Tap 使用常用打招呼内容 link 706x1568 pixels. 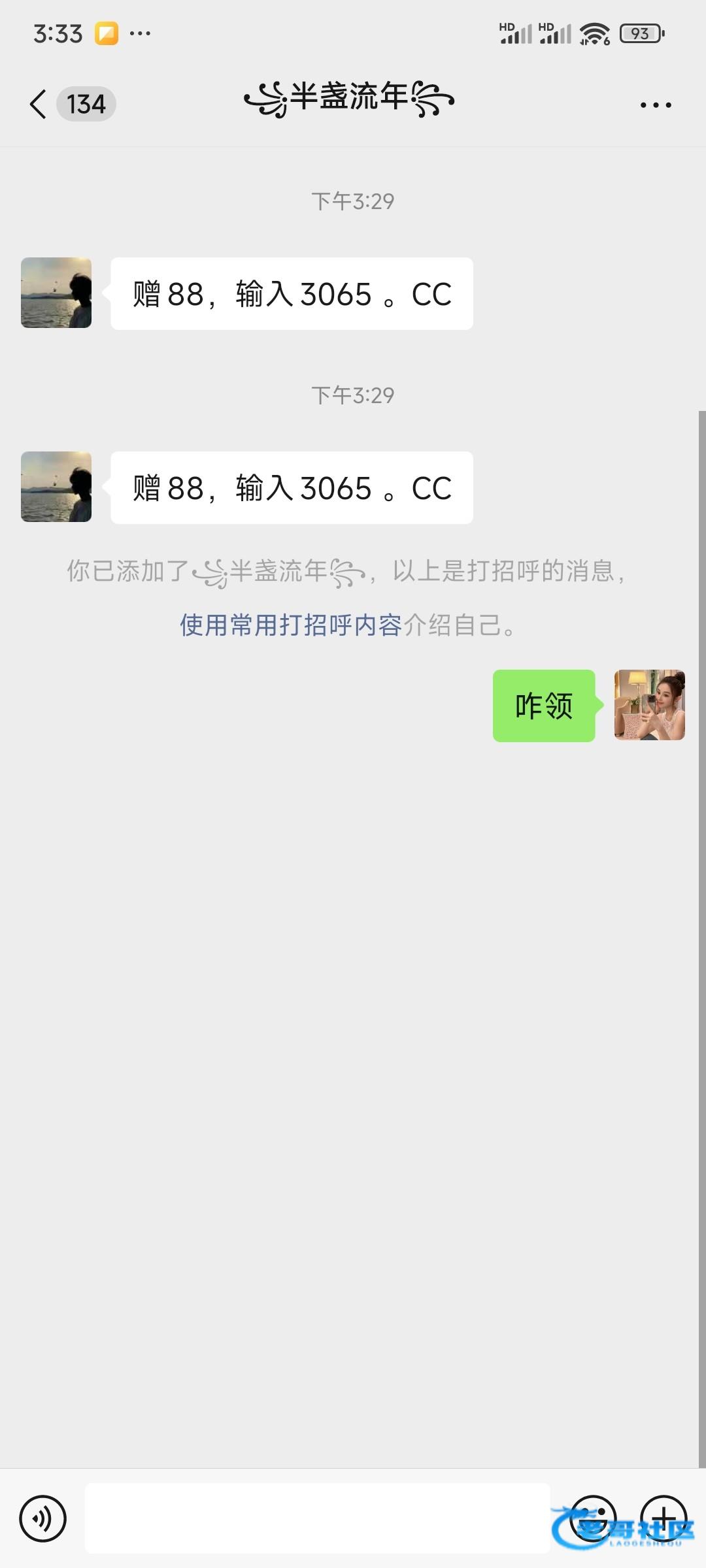coord(291,625)
